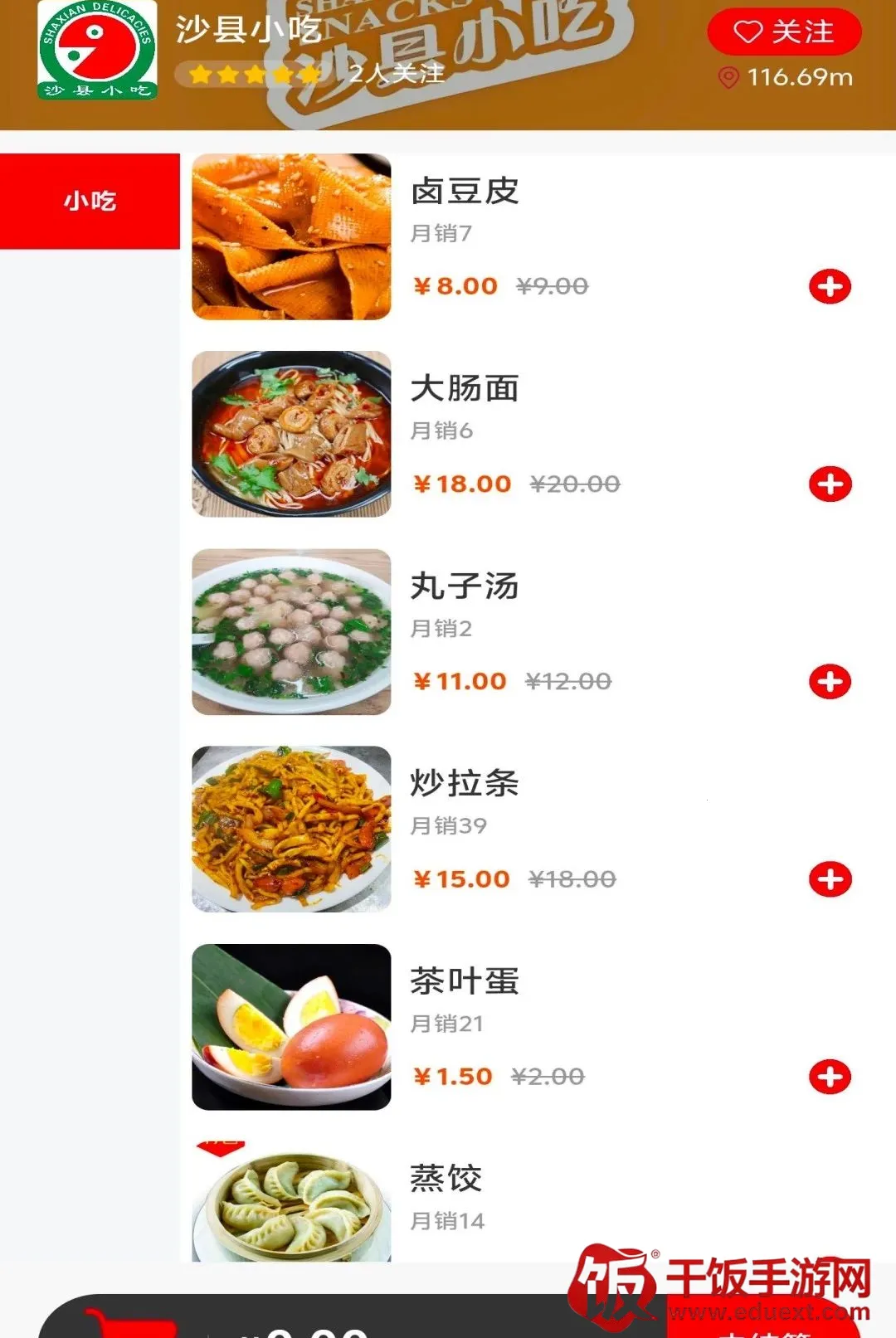Open the 茶叶蛋 dish photo
This screenshot has height=1338, width=896.
291,1026
